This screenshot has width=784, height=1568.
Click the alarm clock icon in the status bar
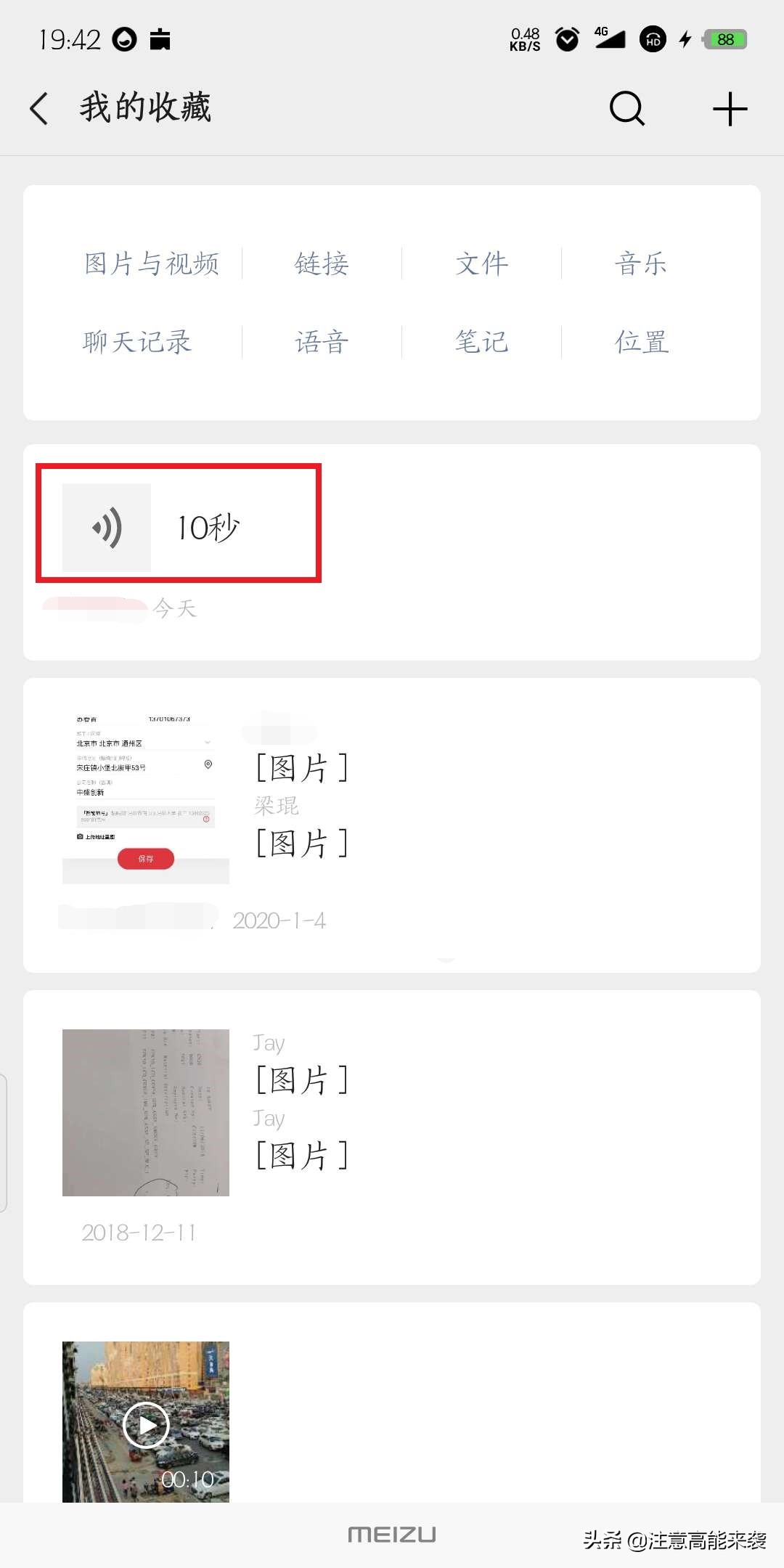[x=566, y=39]
